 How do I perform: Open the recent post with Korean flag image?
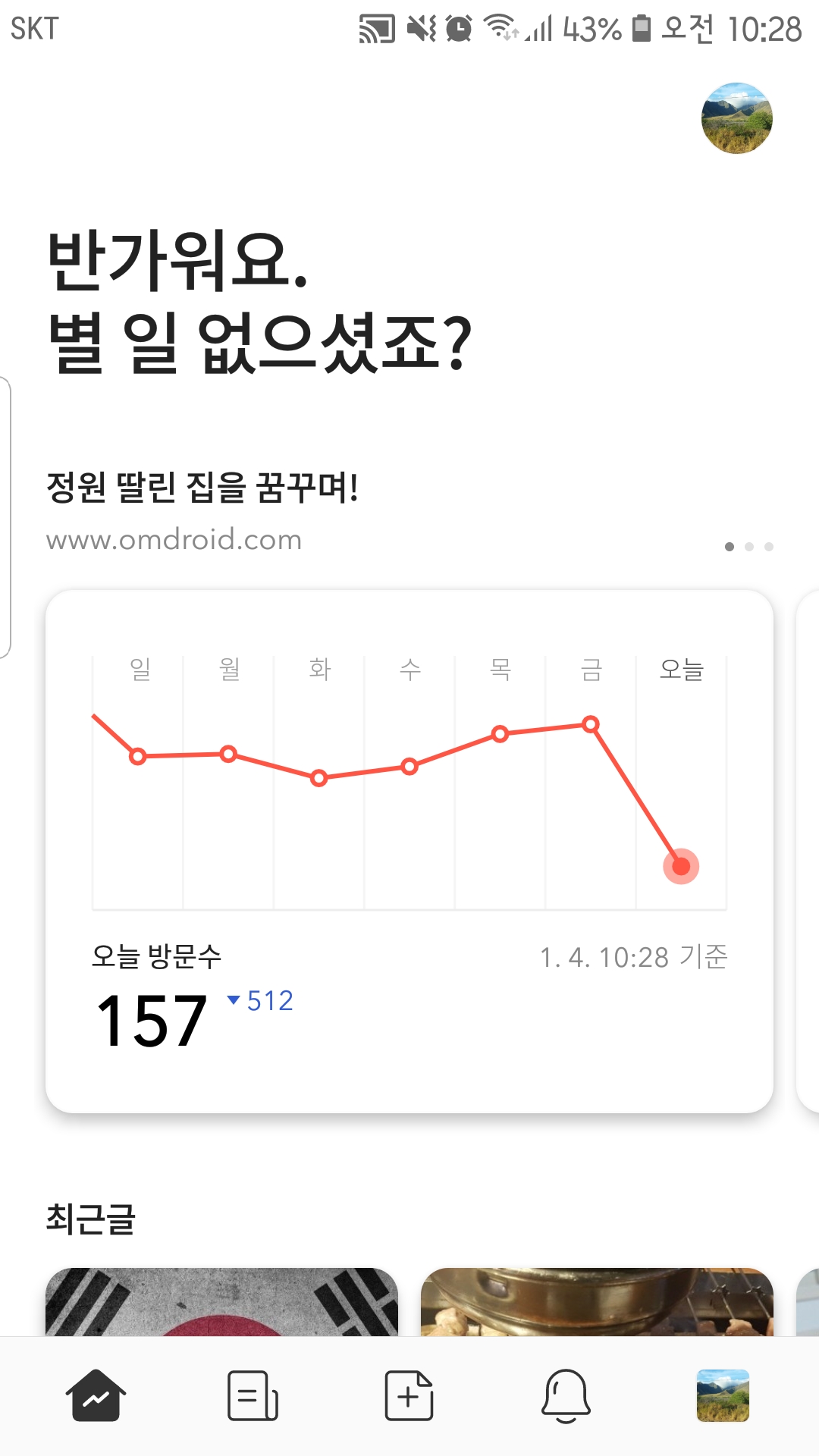(221, 1301)
